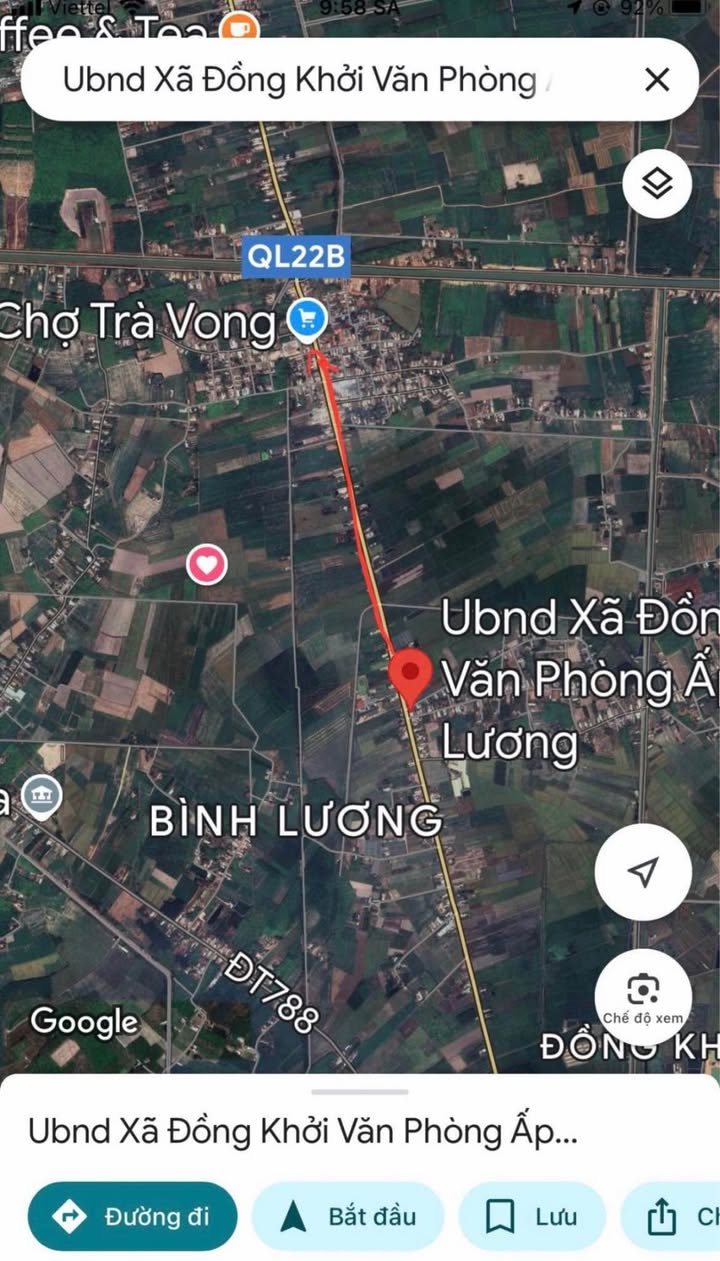Select the Chợ Trà Vong market marker
Screen dimensions: 720x1261
pyautogui.click(x=306, y=321)
